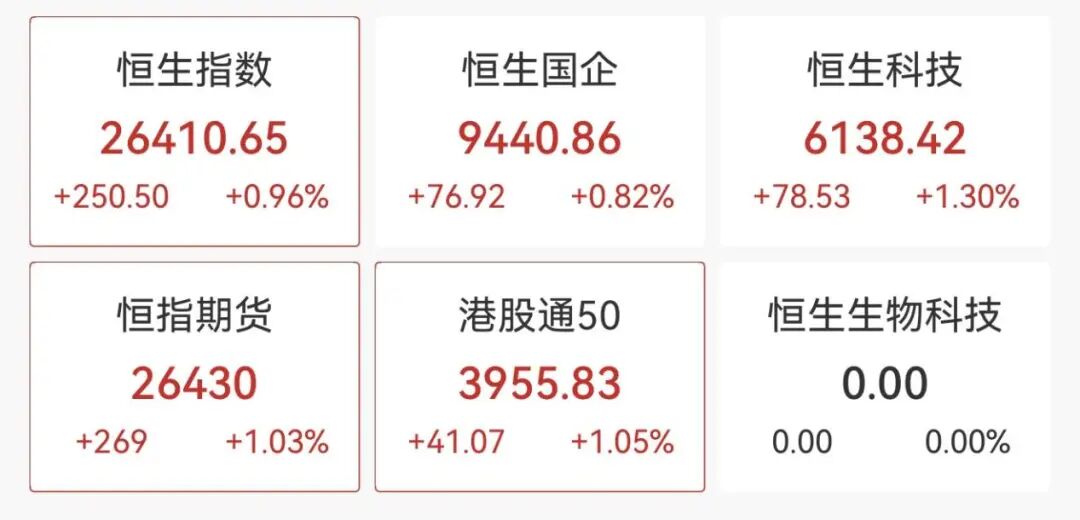The image size is (1080, 520).
Task: View 恒生科技 index details
Action: [885, 132]
